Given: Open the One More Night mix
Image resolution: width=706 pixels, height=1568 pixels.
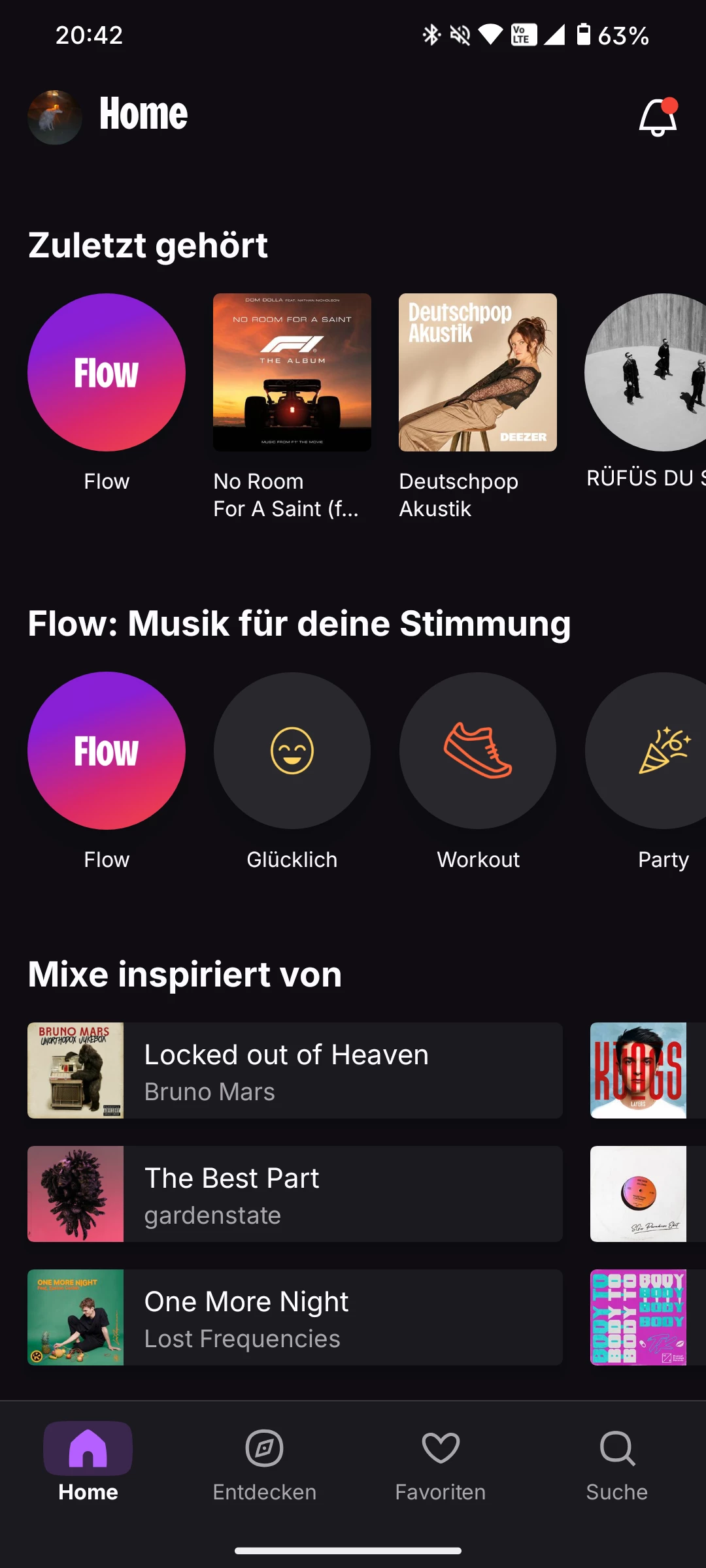Looking at the screenshot, I should click(295, 1317).
